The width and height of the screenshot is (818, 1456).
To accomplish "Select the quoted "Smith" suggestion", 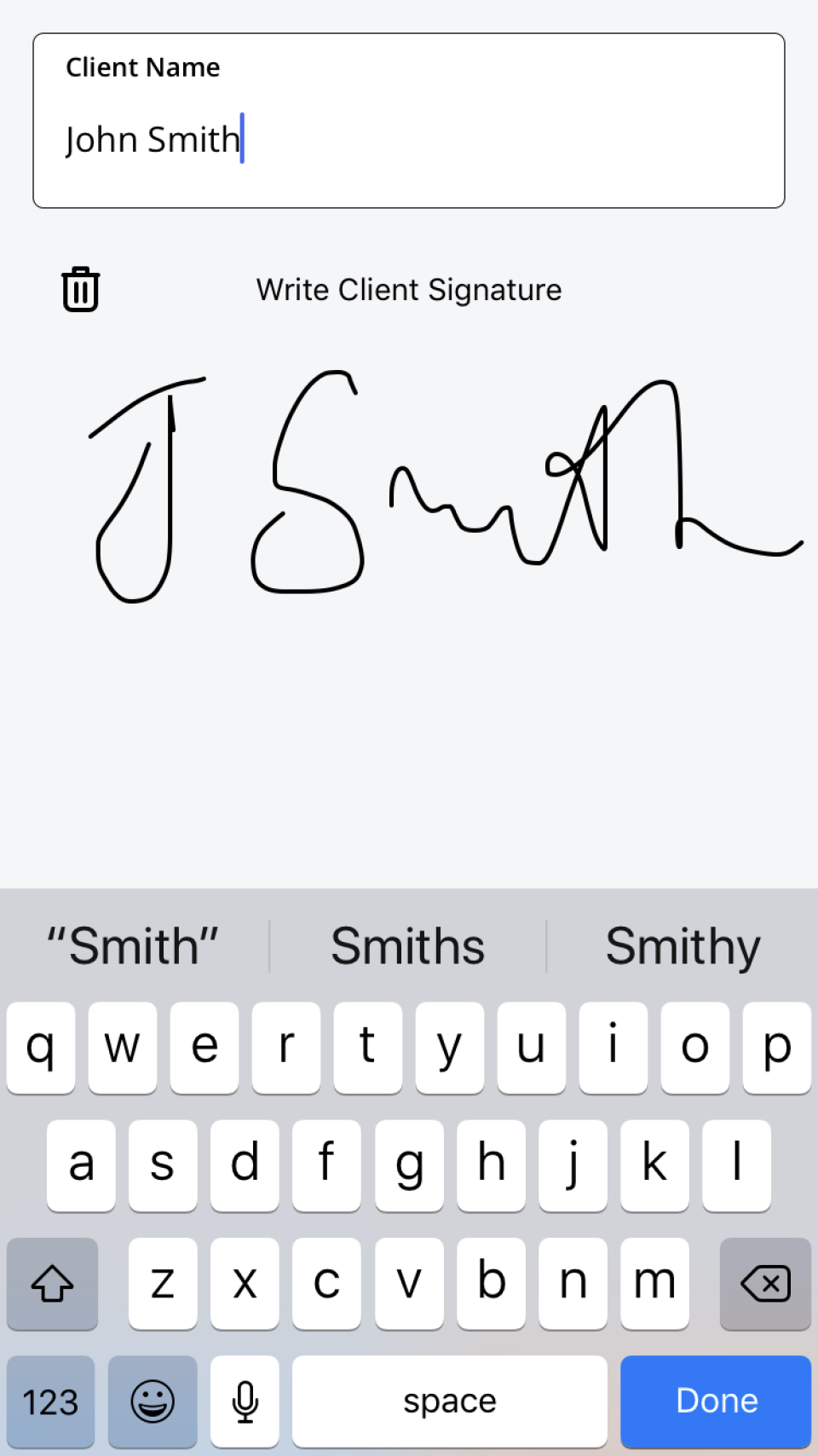I will pos(133,945).
